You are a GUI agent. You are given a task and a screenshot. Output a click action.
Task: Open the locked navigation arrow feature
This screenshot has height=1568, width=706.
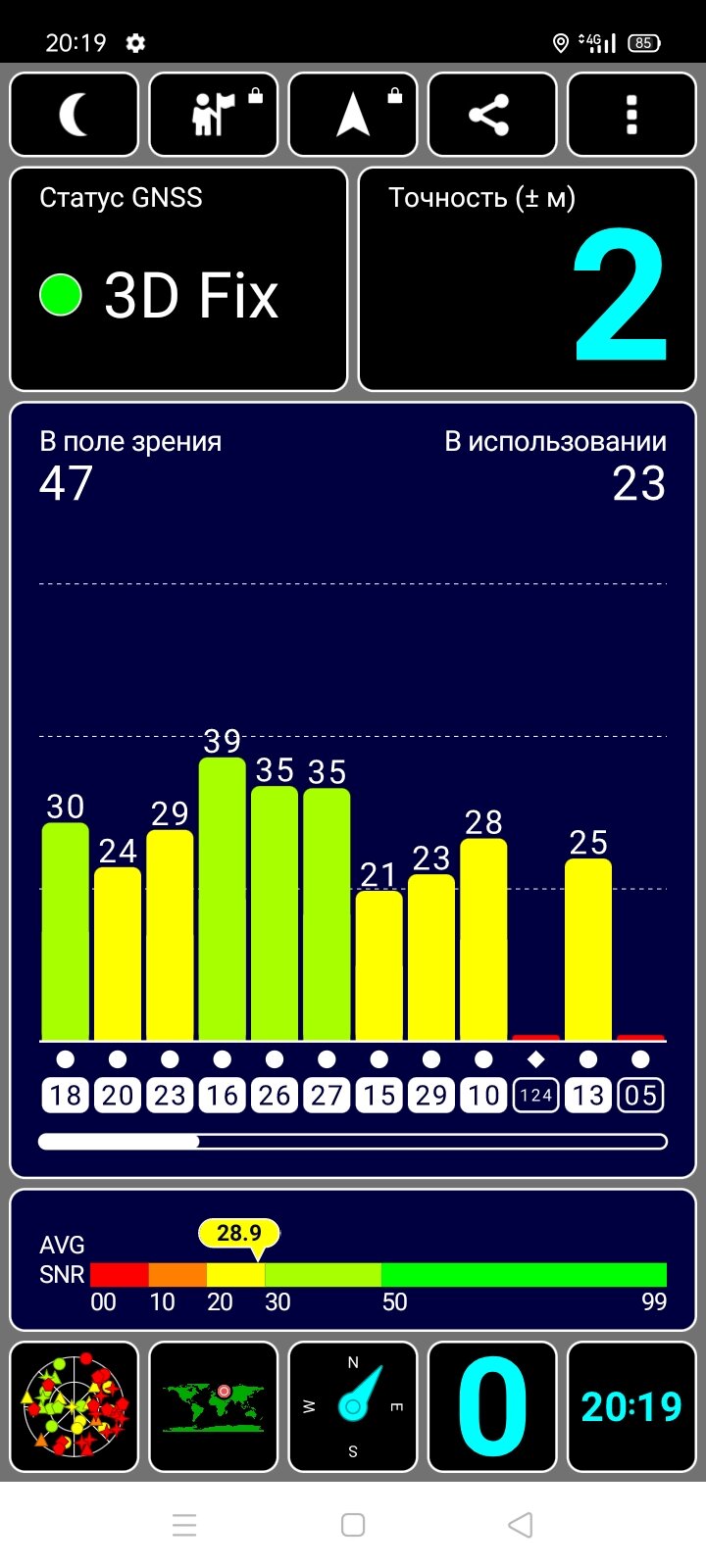pos(353,115)
